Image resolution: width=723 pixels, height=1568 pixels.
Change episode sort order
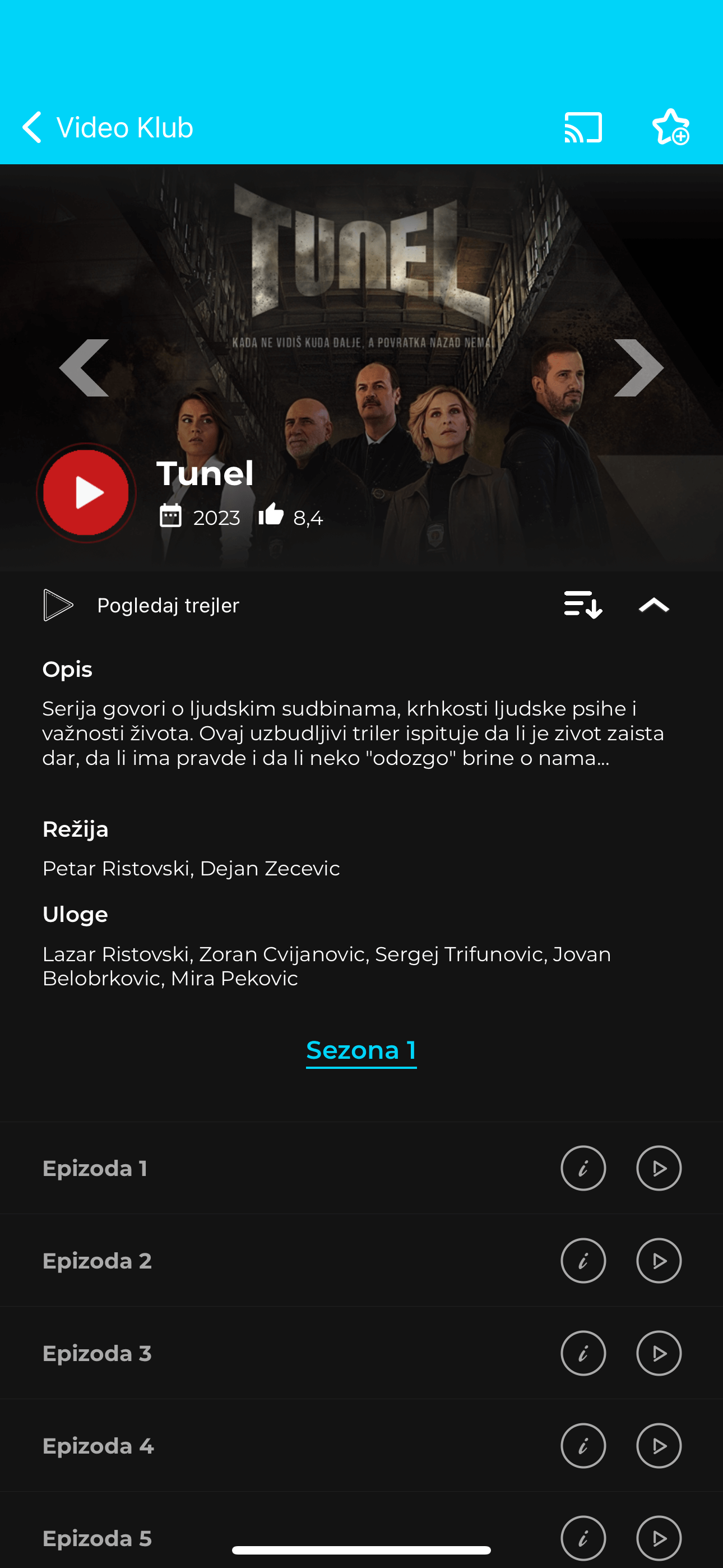583,605
